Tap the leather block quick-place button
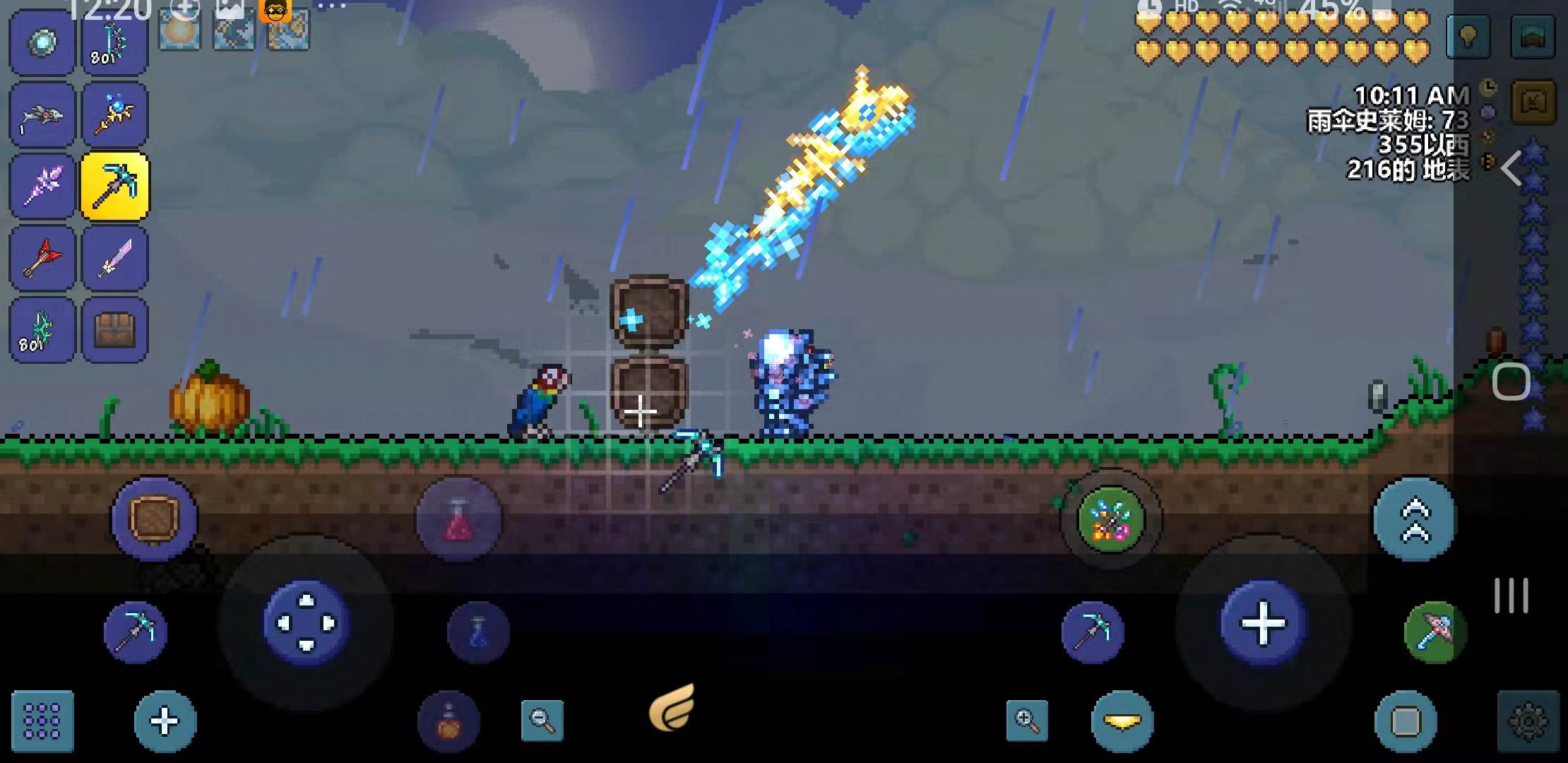 point(154,519)
